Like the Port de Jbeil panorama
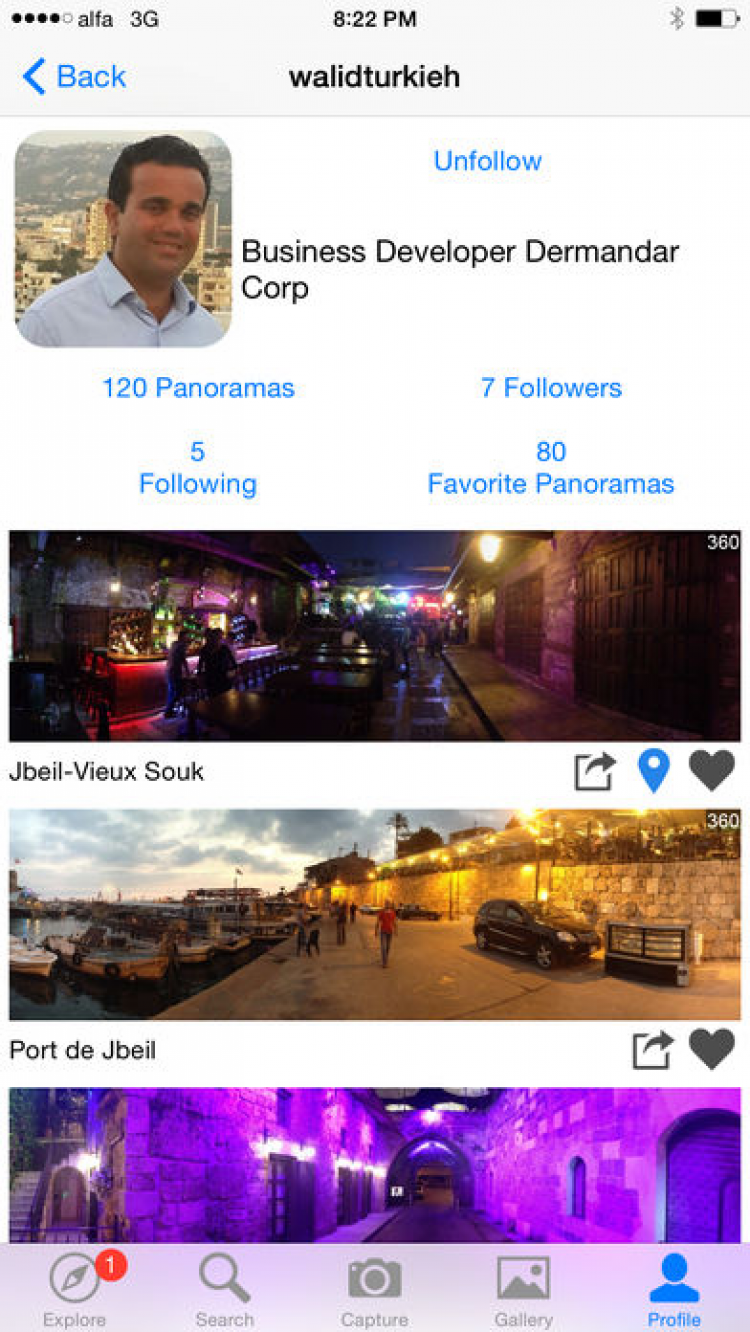The width and height of the screenshot is (750, 1332). pyautogui.click(x=712, y=1050)
